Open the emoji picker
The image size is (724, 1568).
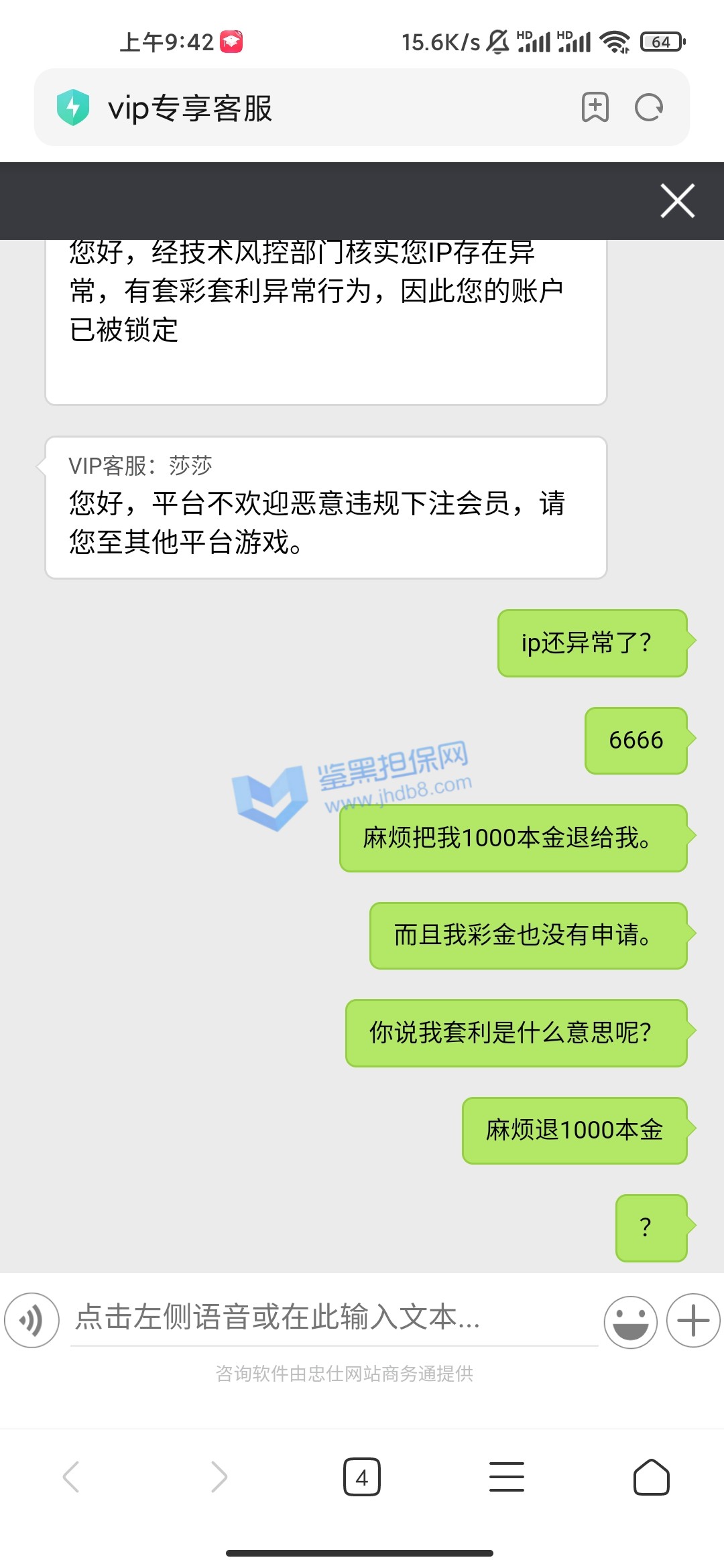click(x=630, y=1321)
